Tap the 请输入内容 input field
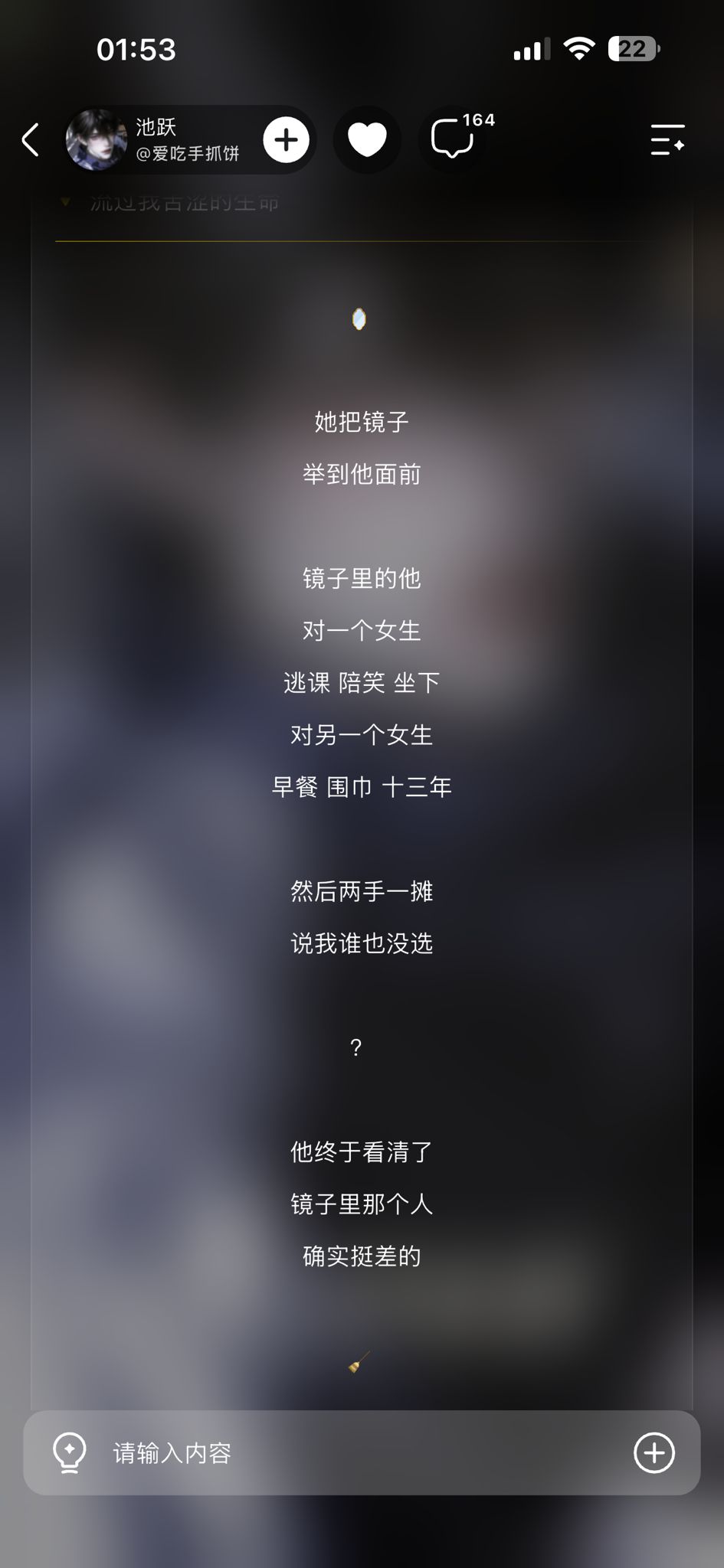This screenshot has height=1568, width=724. tap(362, 1452)
